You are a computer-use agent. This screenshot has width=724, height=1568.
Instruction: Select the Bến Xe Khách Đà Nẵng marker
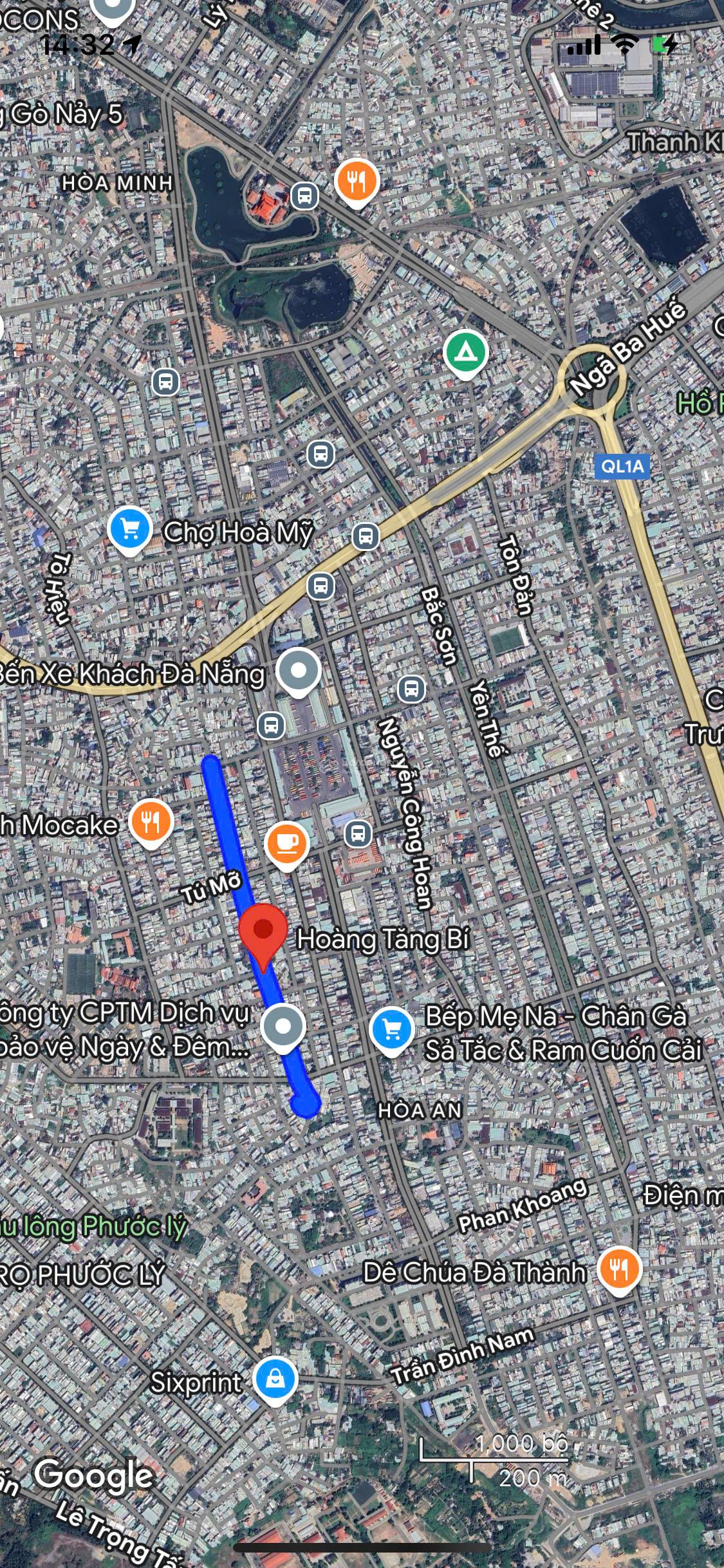click(x=298, y=671)
